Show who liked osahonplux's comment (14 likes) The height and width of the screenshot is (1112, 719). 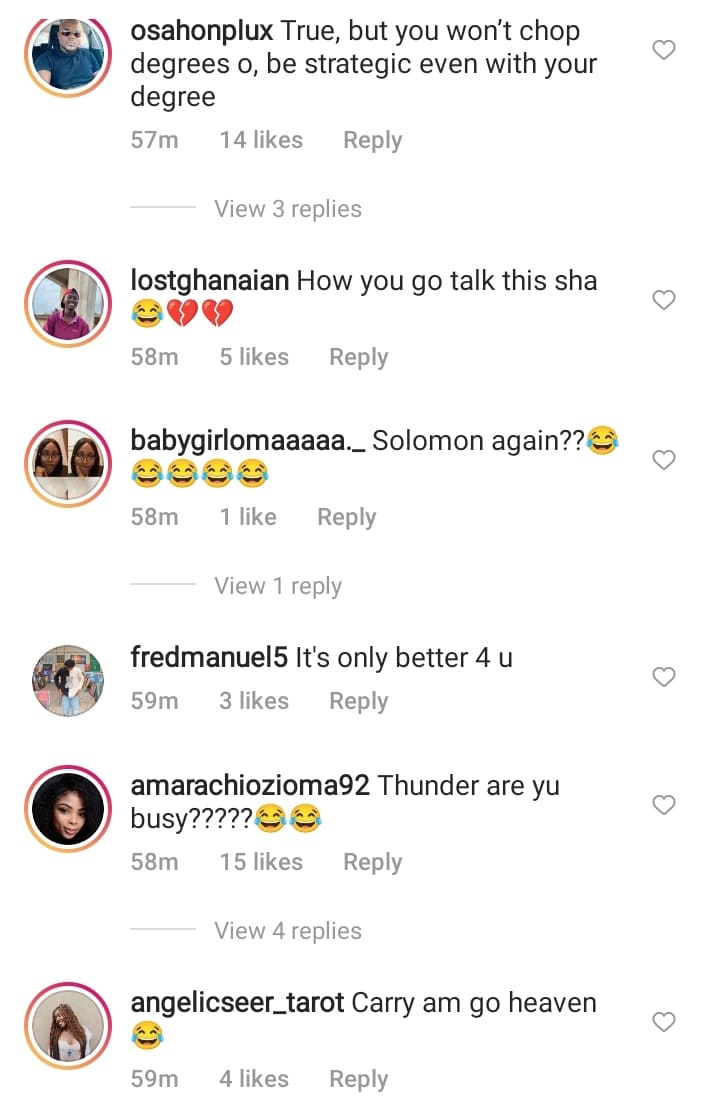261,140
